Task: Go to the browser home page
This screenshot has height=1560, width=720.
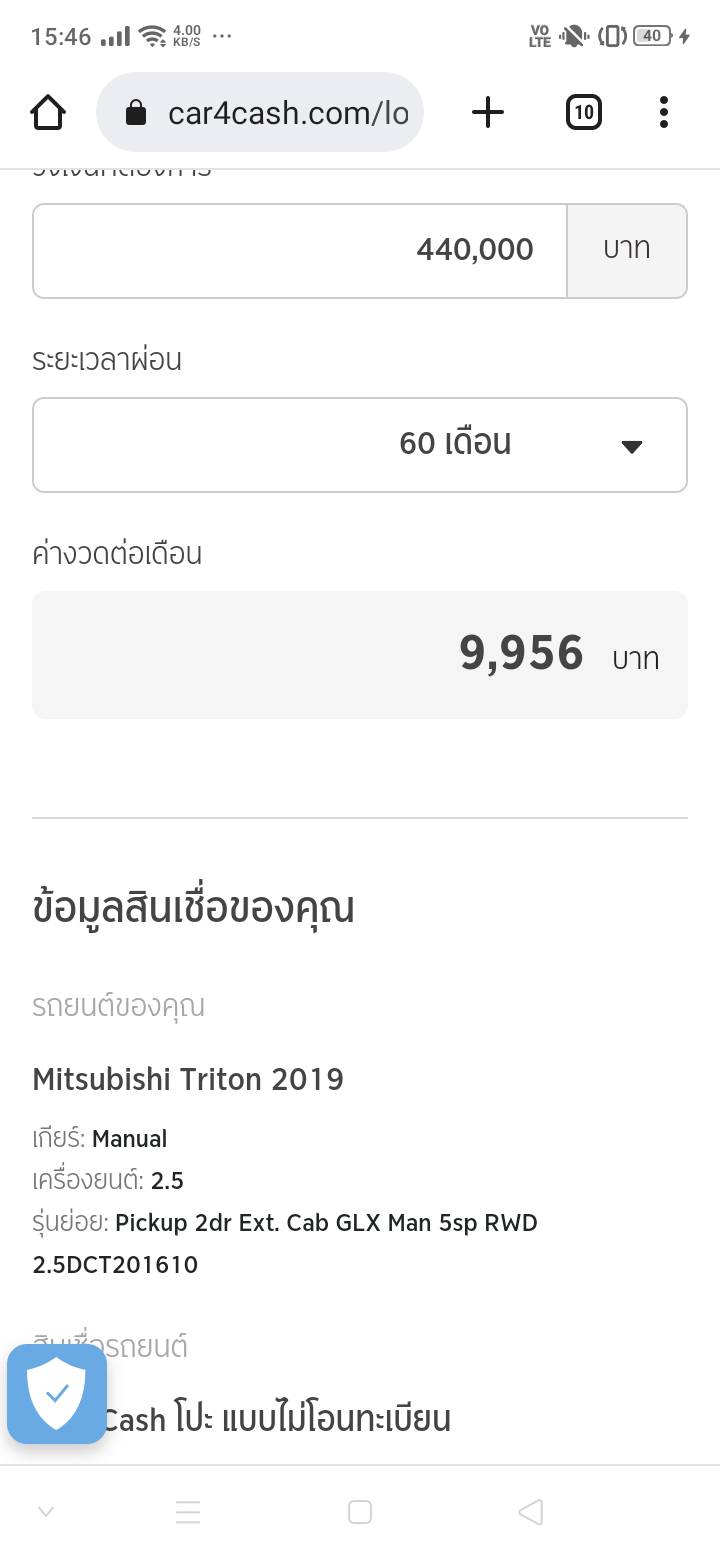Action: pyautogui.click(x=48, y=113)
